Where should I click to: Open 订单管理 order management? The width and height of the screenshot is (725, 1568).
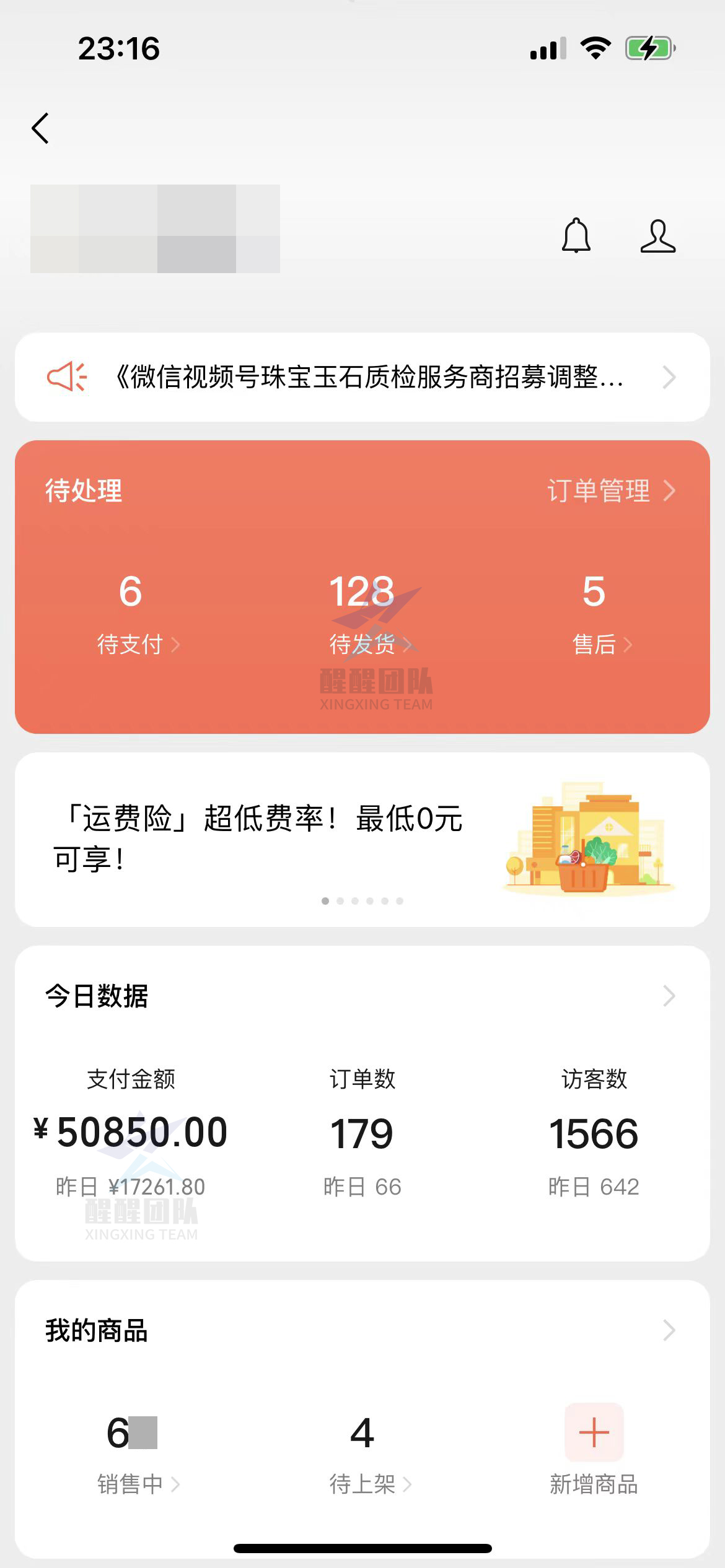tap(610, 491)
